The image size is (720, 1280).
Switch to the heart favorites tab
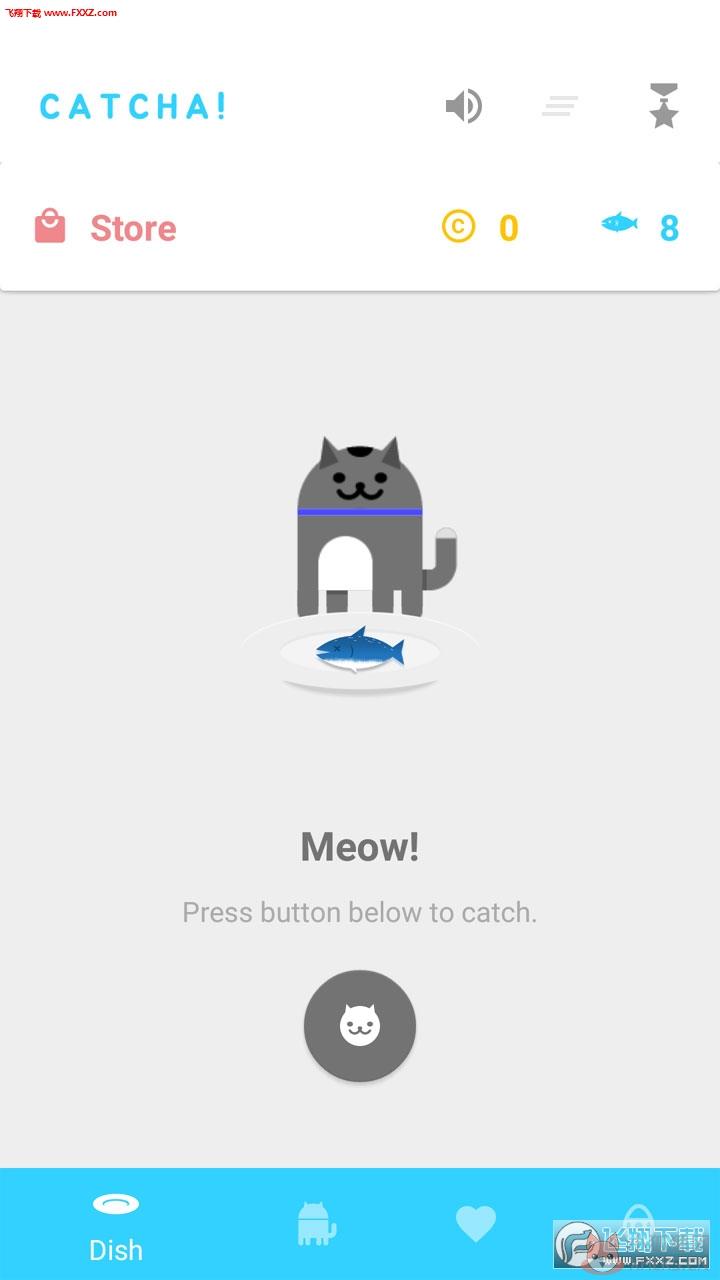pyautogui.click(x=476, y=1224)
